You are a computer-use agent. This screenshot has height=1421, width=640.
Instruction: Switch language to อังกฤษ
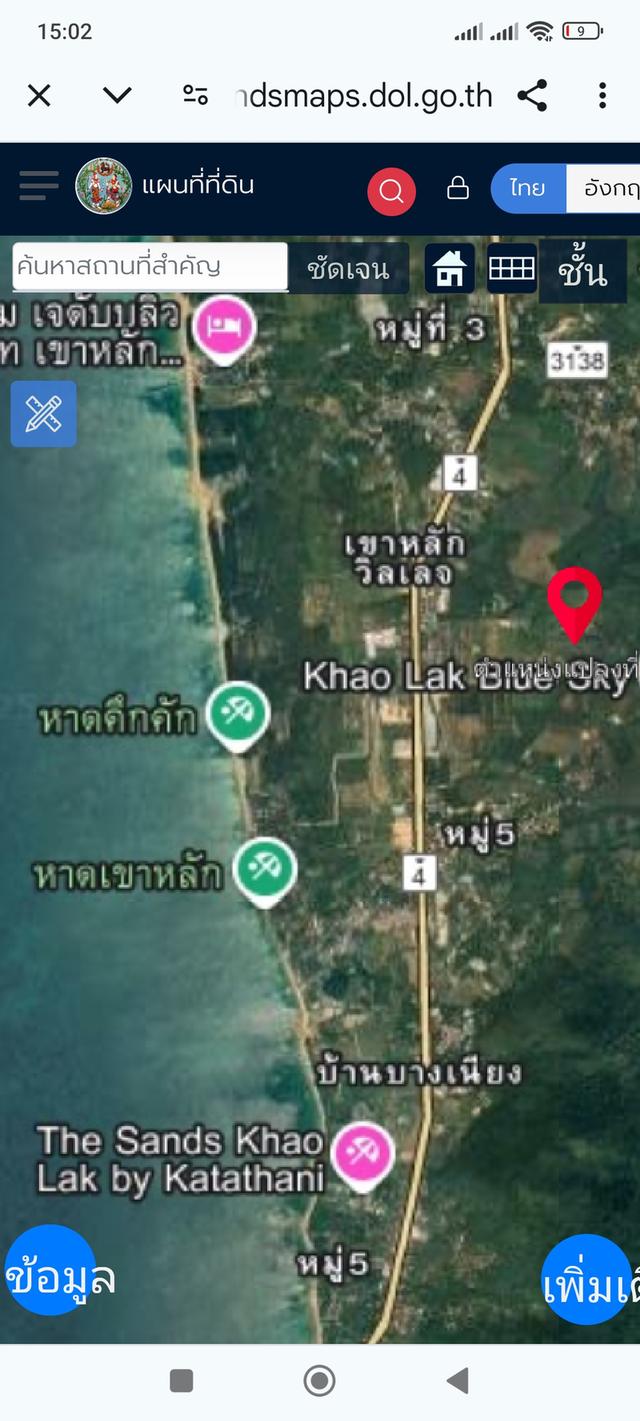[x=608, y=188]
